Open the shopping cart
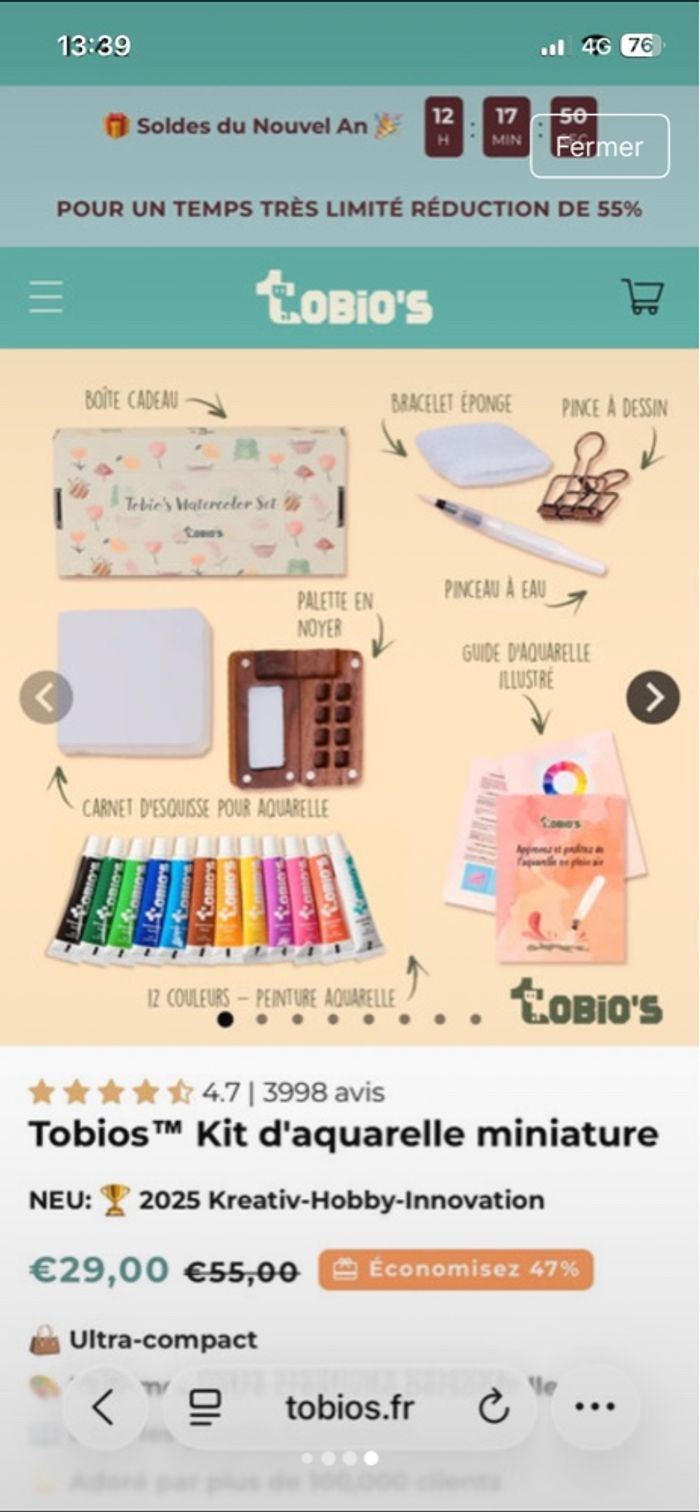700x1512 pixels. 642,297
